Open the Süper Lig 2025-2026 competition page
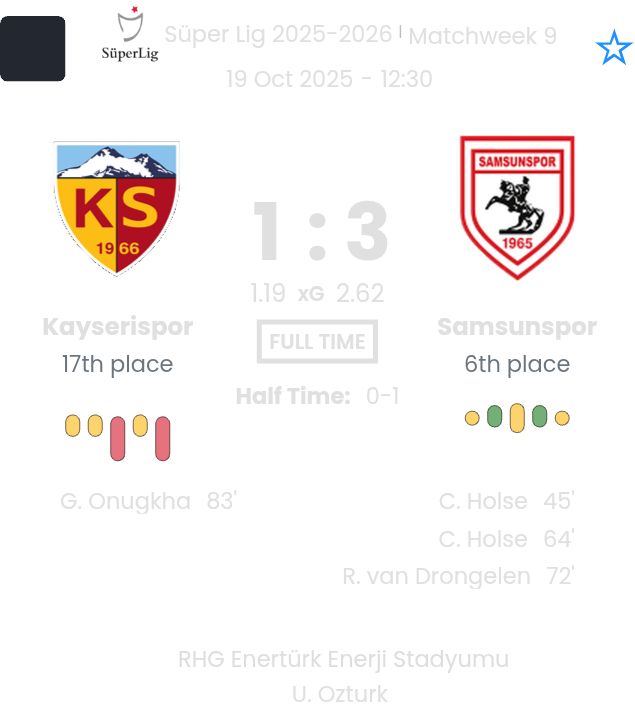This screenshot has height=720, width=635. tap(278, 35)
